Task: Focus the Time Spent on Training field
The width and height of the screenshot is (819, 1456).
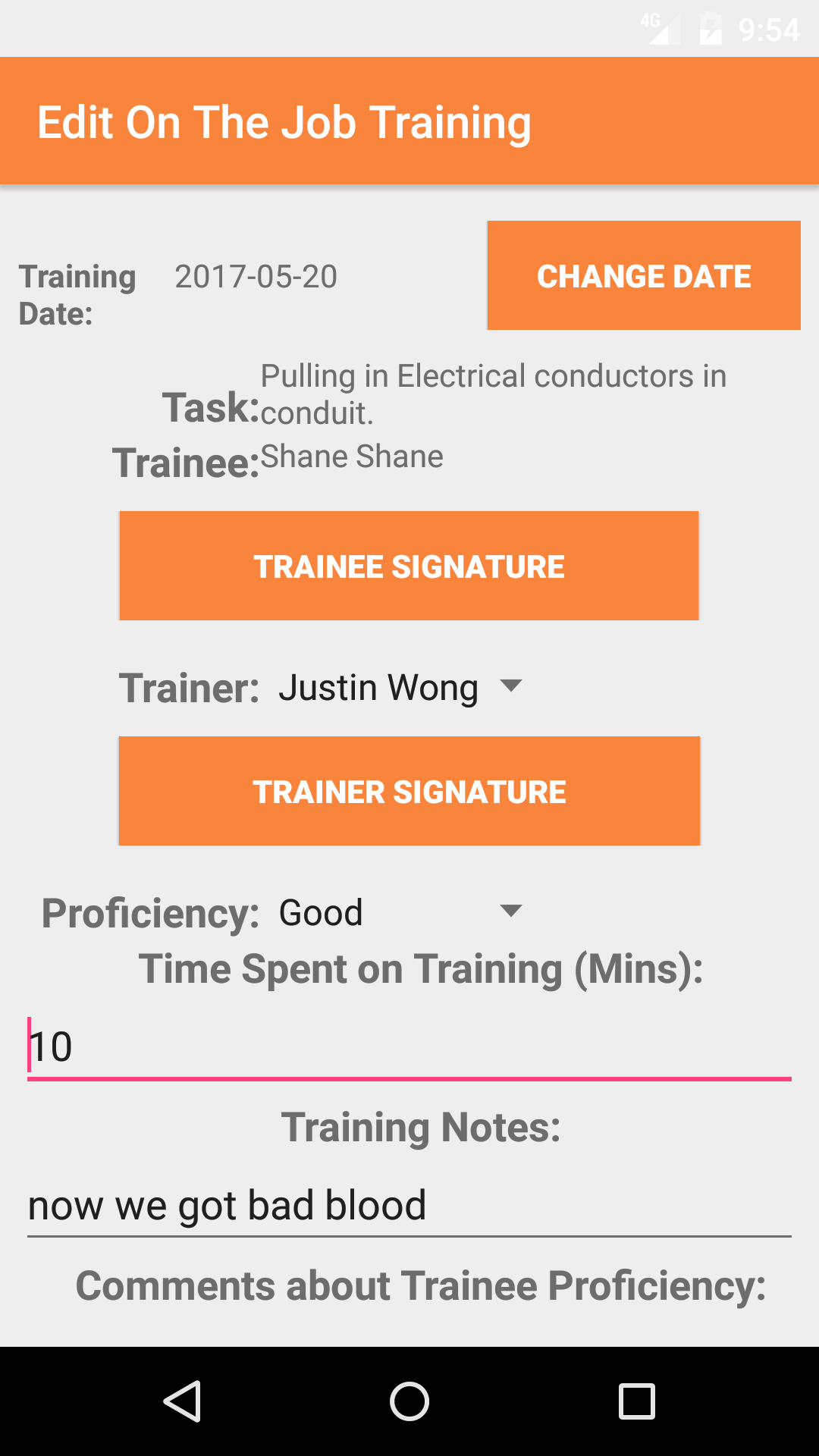Action: [409, 1047]
